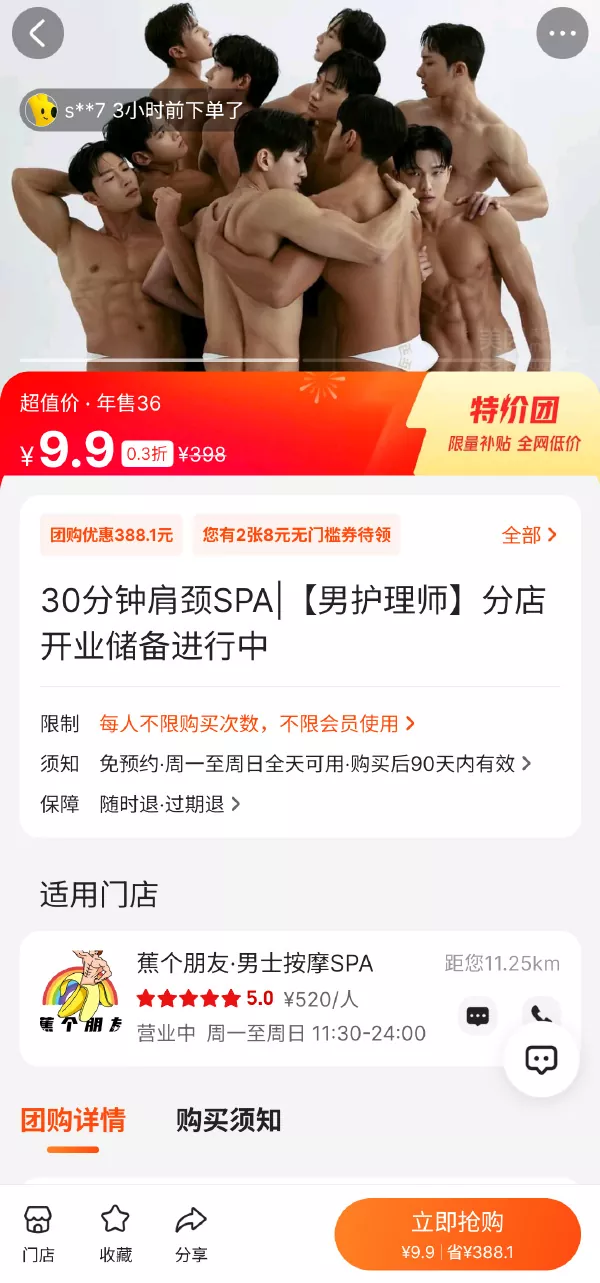Add this deal to 收藏 favorites
Screen dimensions: 600x1283
tap(115, 1233)
